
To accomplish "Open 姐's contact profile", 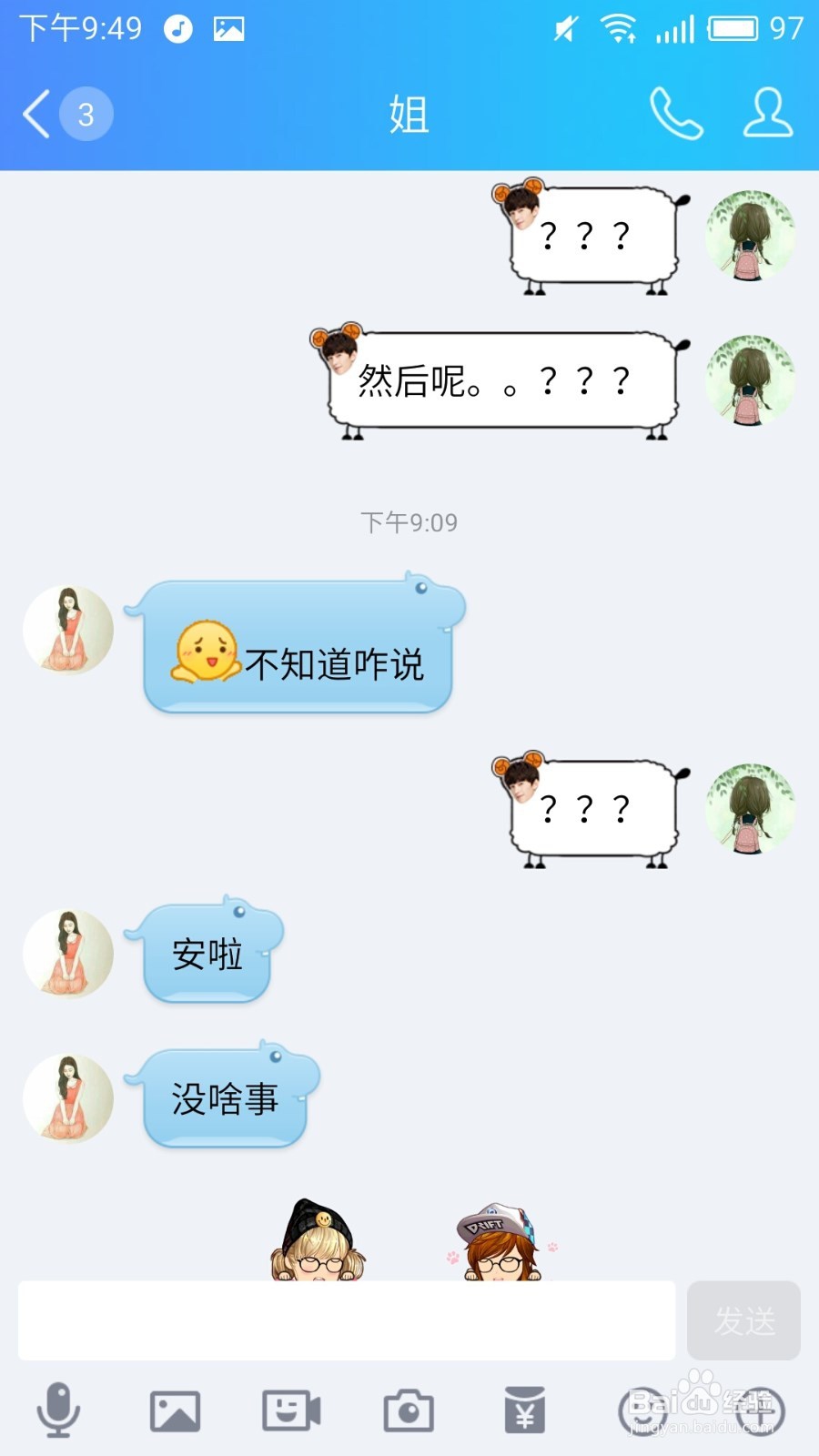I will pos(767,115).
